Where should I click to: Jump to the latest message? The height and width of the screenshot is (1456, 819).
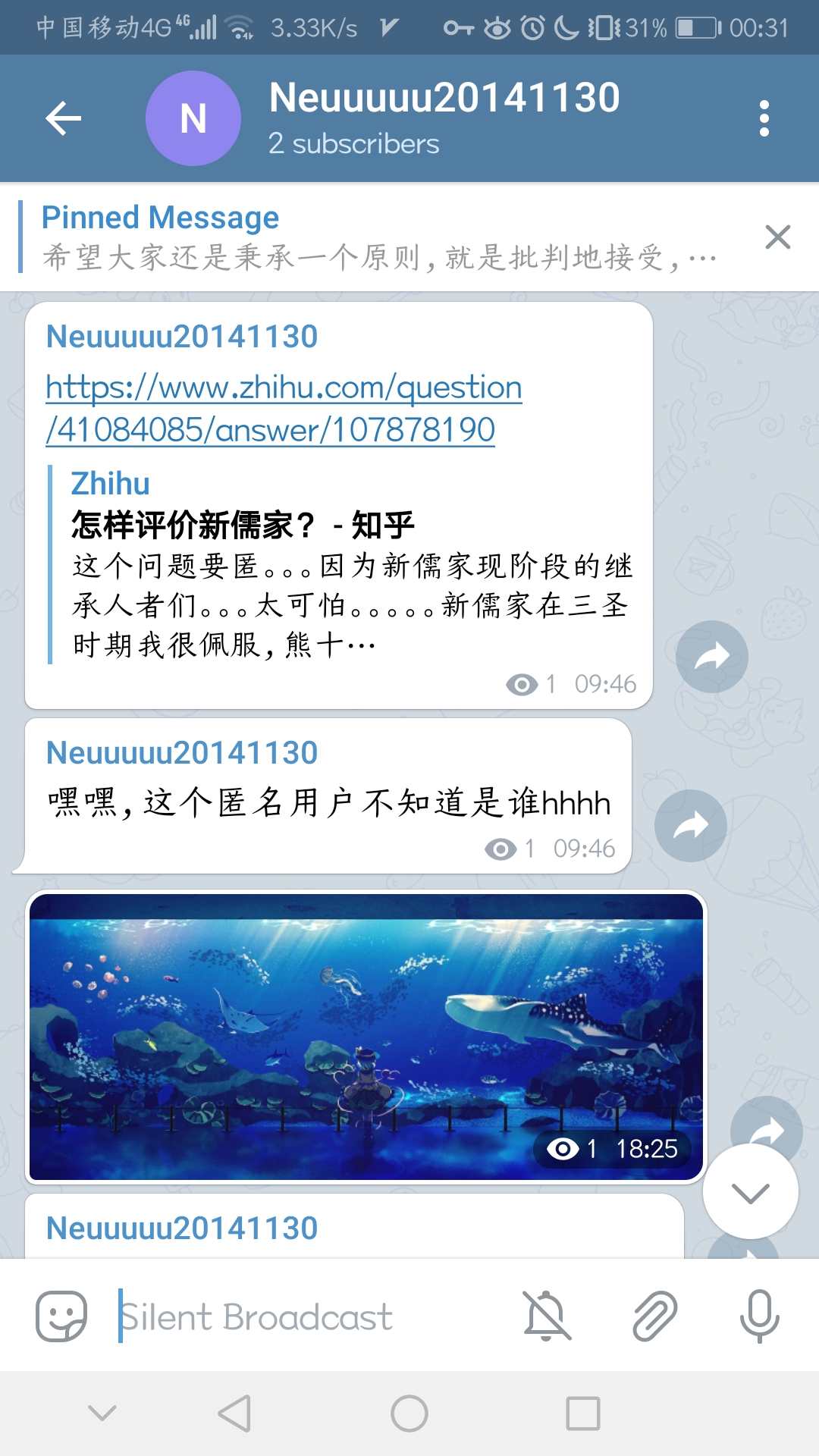[x=750, y=1193]
